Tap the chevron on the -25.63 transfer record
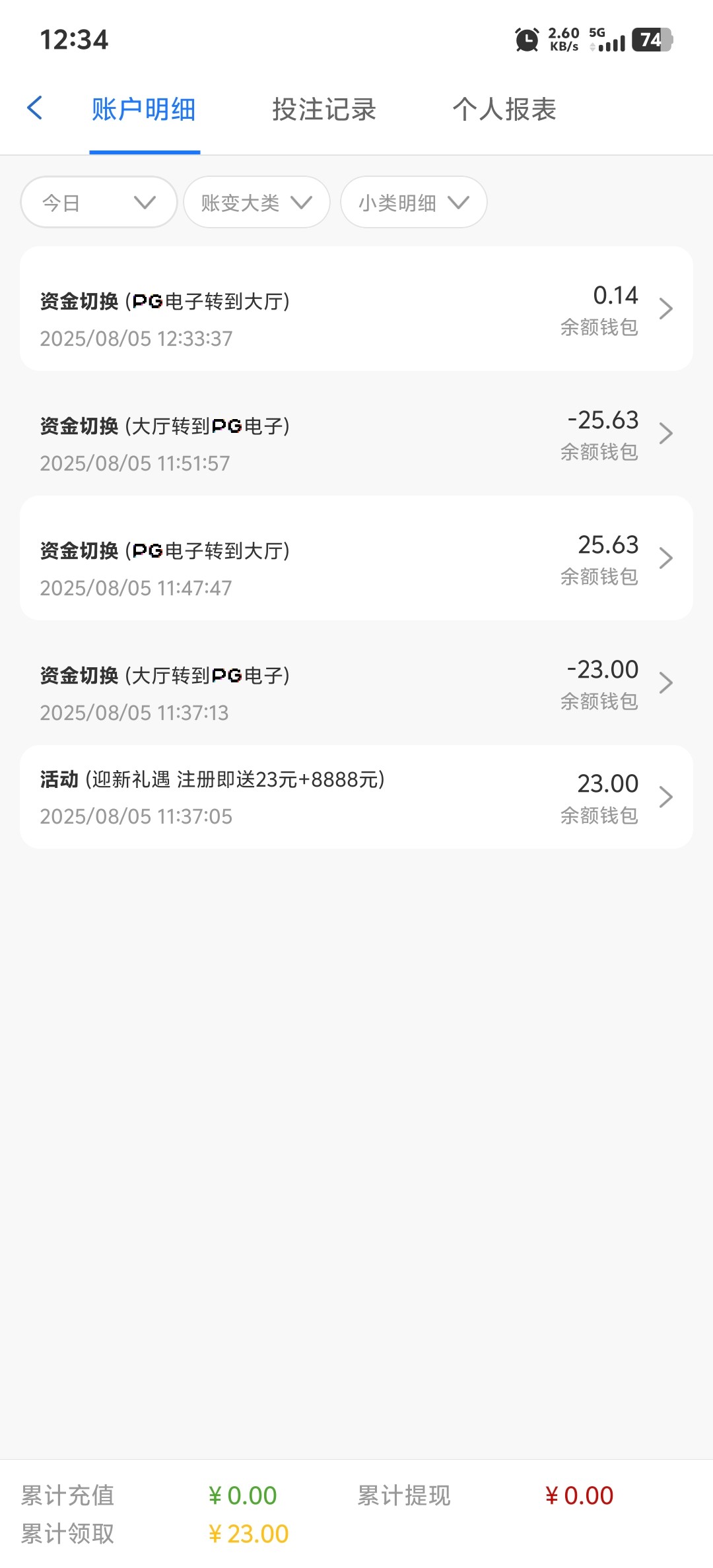 pos(666,433)
